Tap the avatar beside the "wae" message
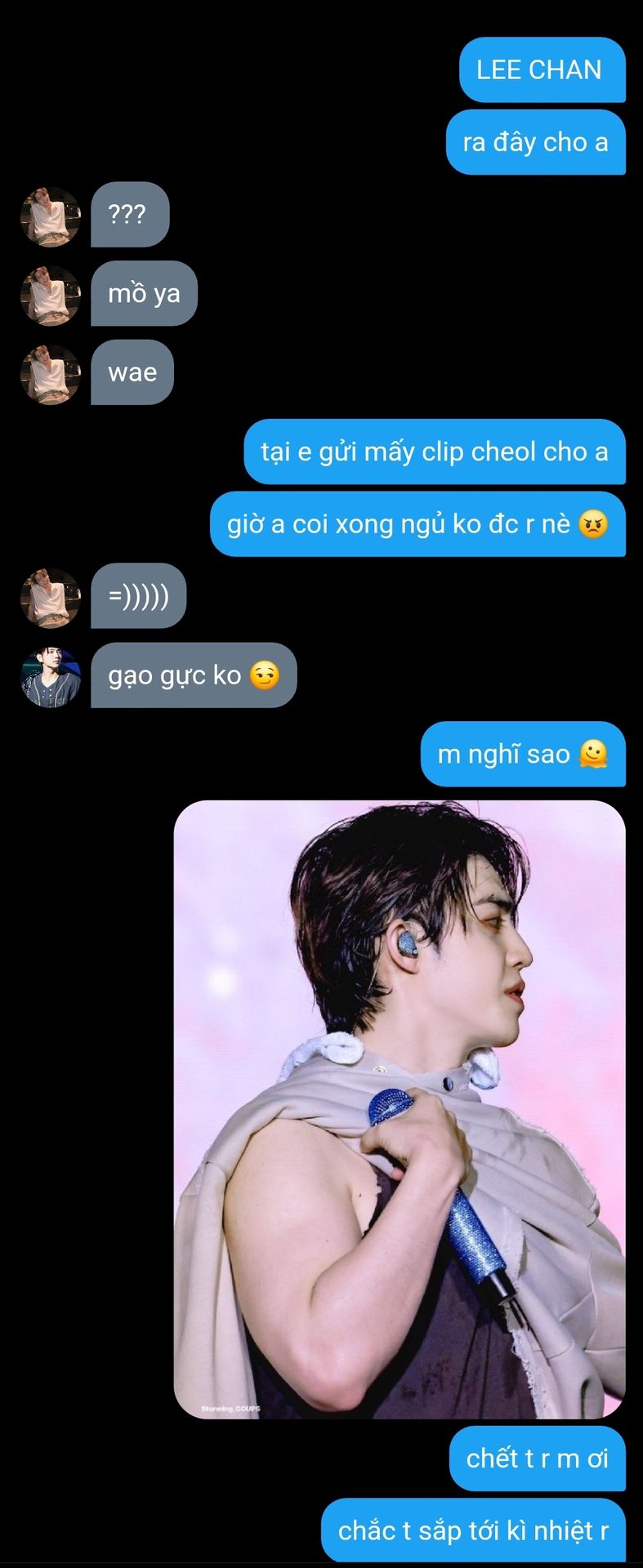The width and height of the screenshot is (643, 1568). pos(51,375)
